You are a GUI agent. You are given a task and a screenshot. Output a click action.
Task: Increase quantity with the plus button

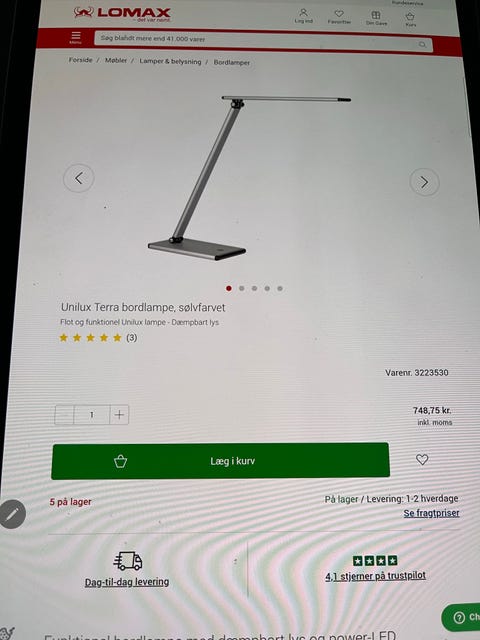[x=119, y=415]
